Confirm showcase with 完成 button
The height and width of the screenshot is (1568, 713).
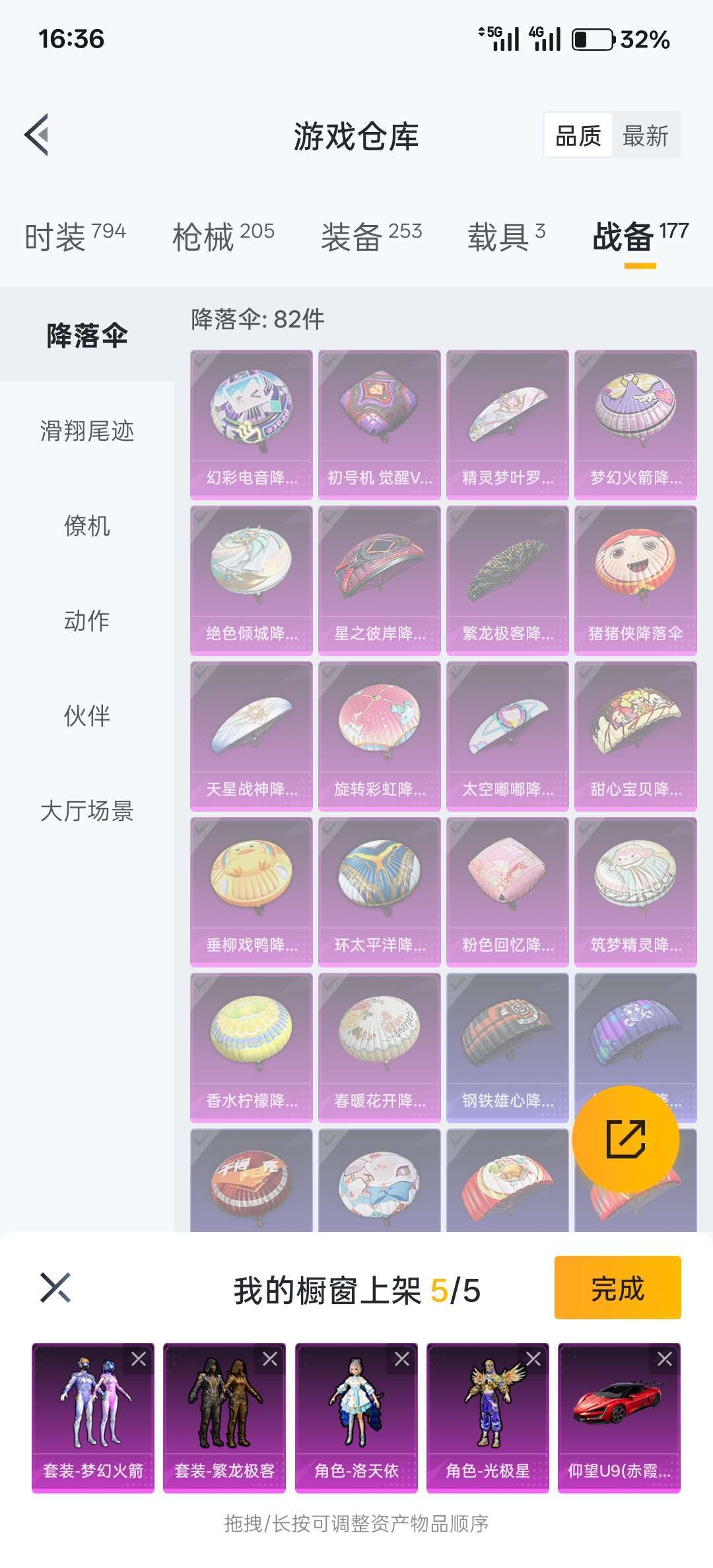(x=617, y=1288)
